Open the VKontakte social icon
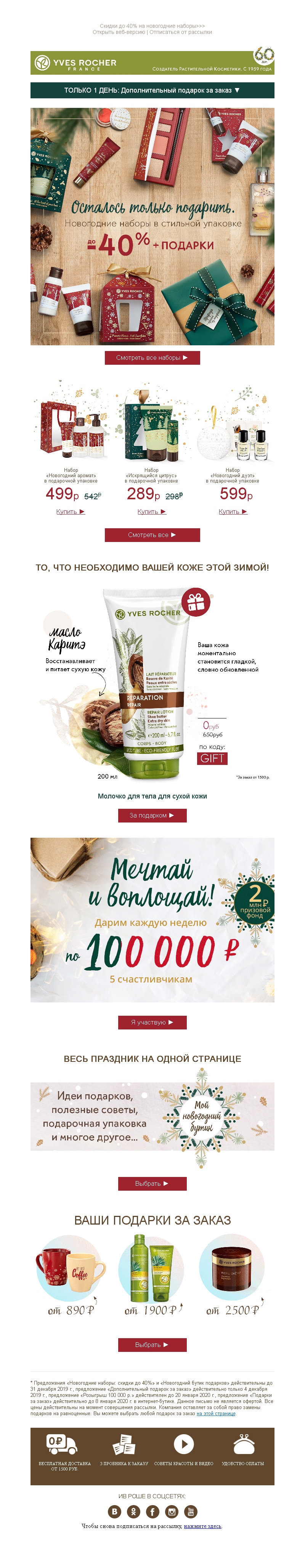This screenshot has height=1568, width=305. point(114,1511)
